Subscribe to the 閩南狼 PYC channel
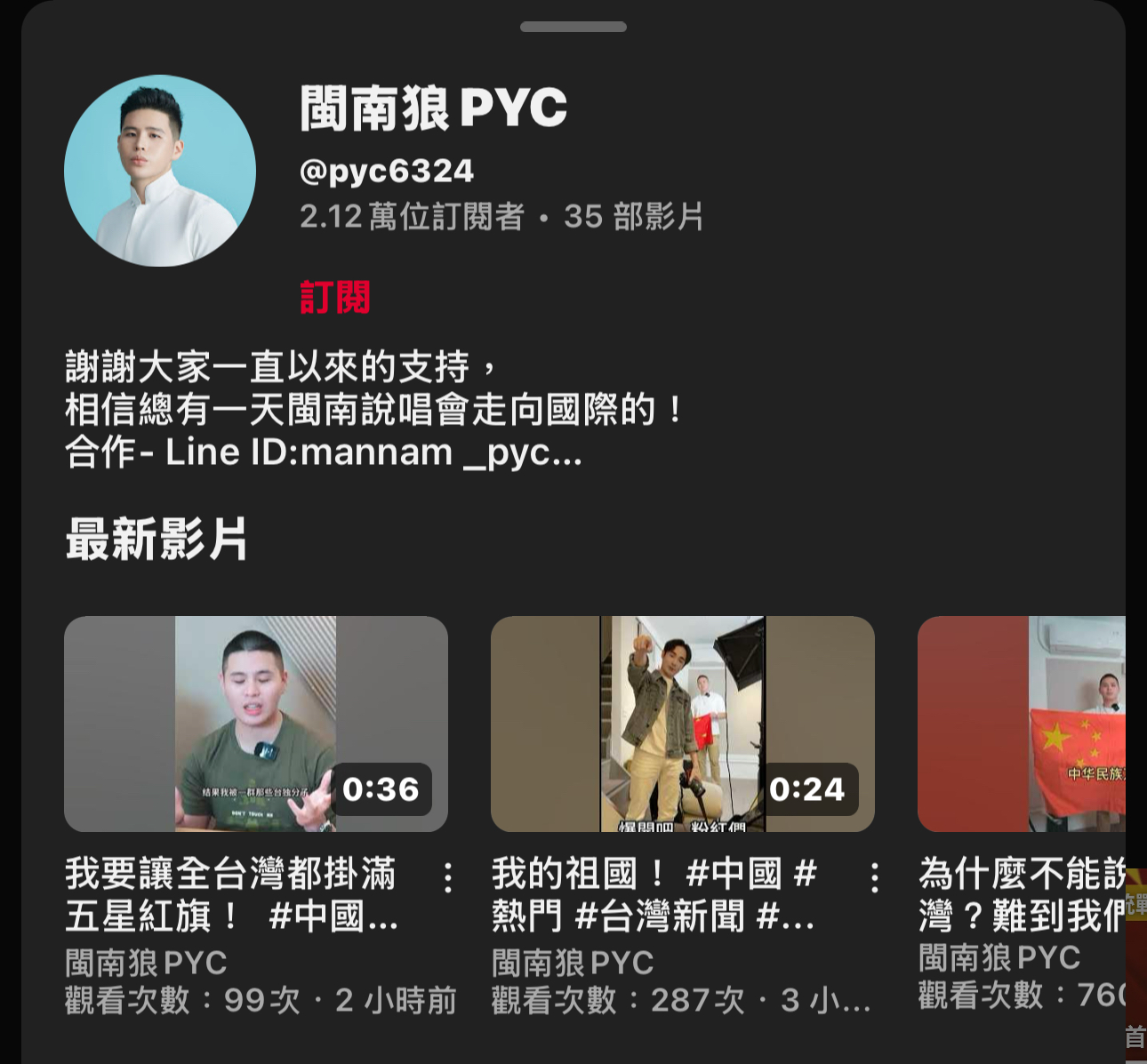 coord(334,297)
